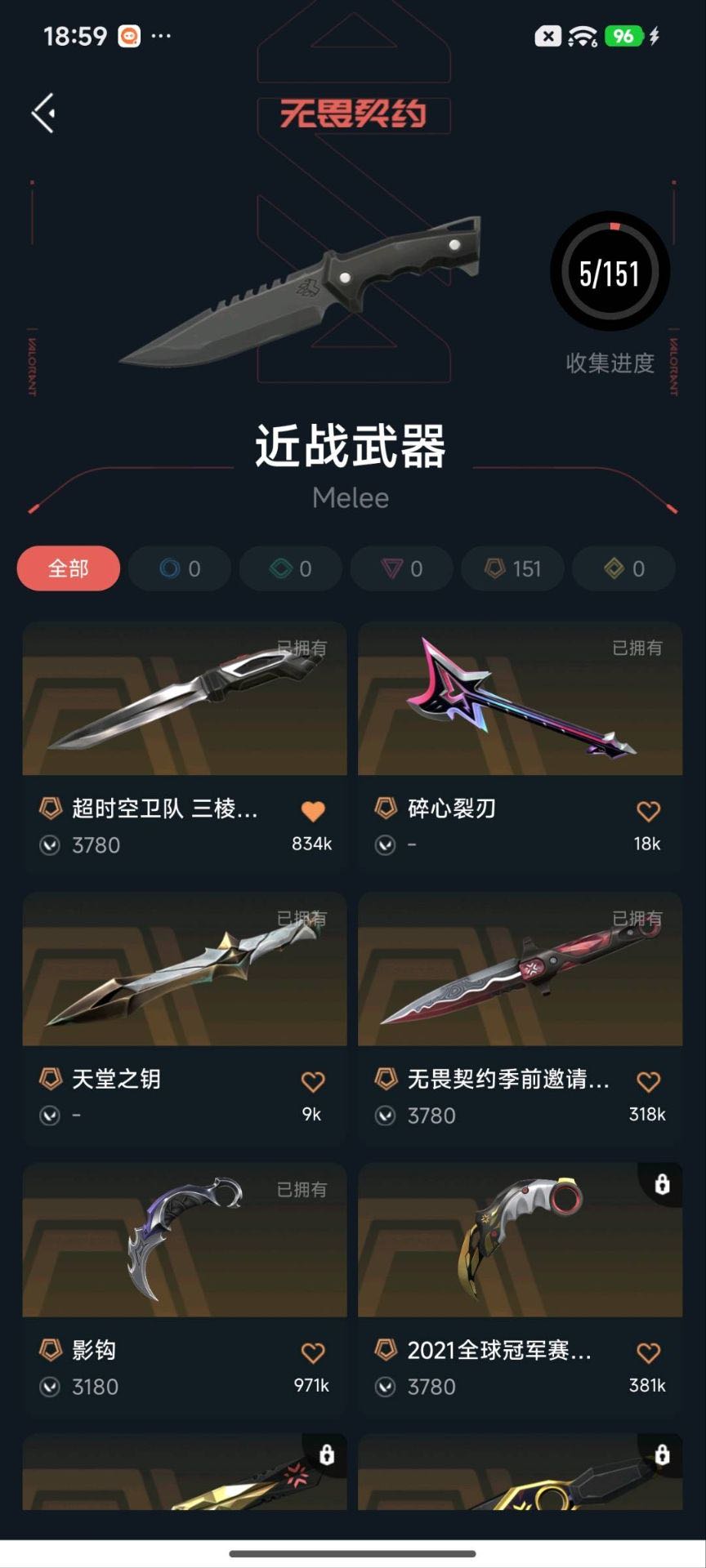Filter by the yellow diamond tier chip

coord(624,568)
